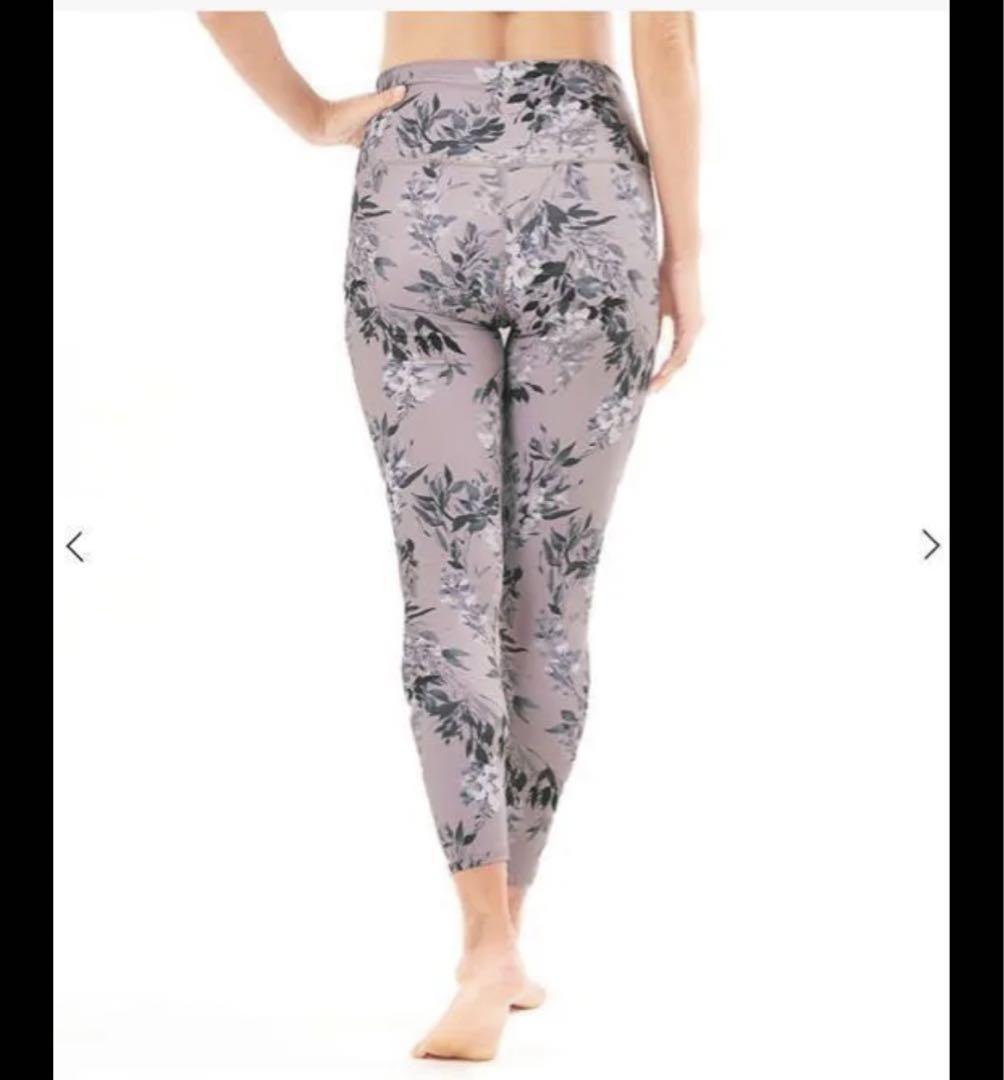Show the previous product image
1004x1080 pixels.
click(75, 546)
